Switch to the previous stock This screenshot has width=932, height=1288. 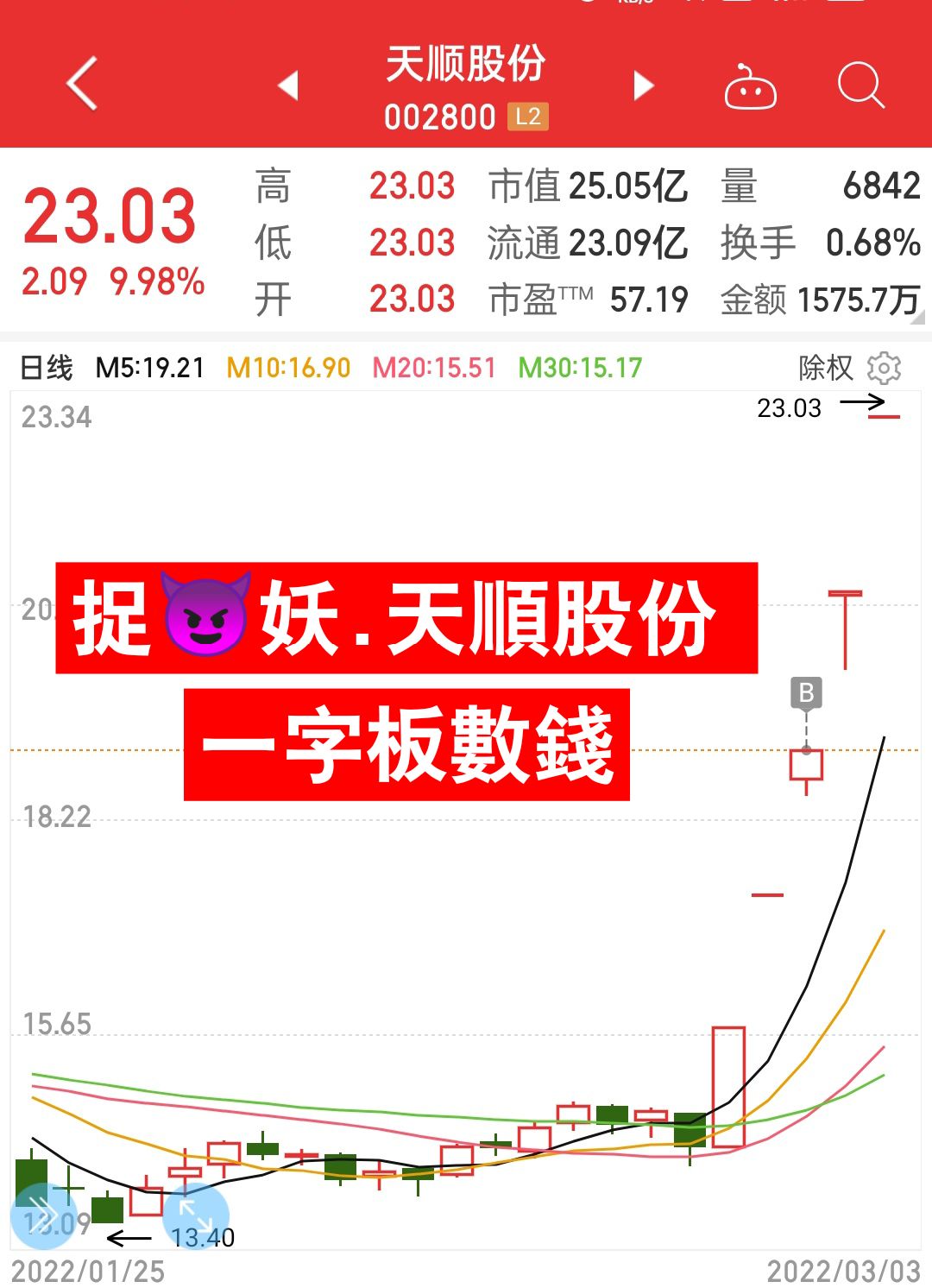click(288, 85)
